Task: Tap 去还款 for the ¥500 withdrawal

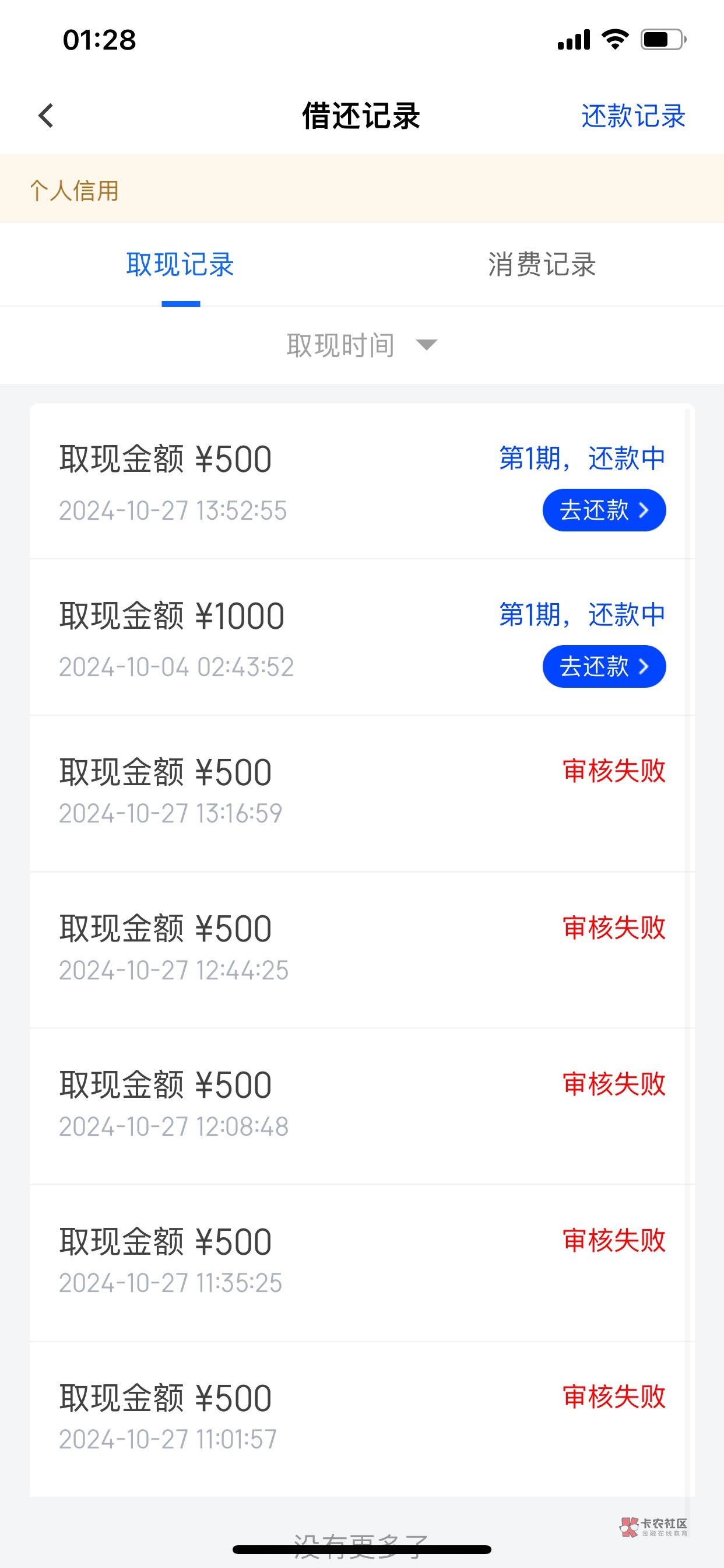Action: 603,510
